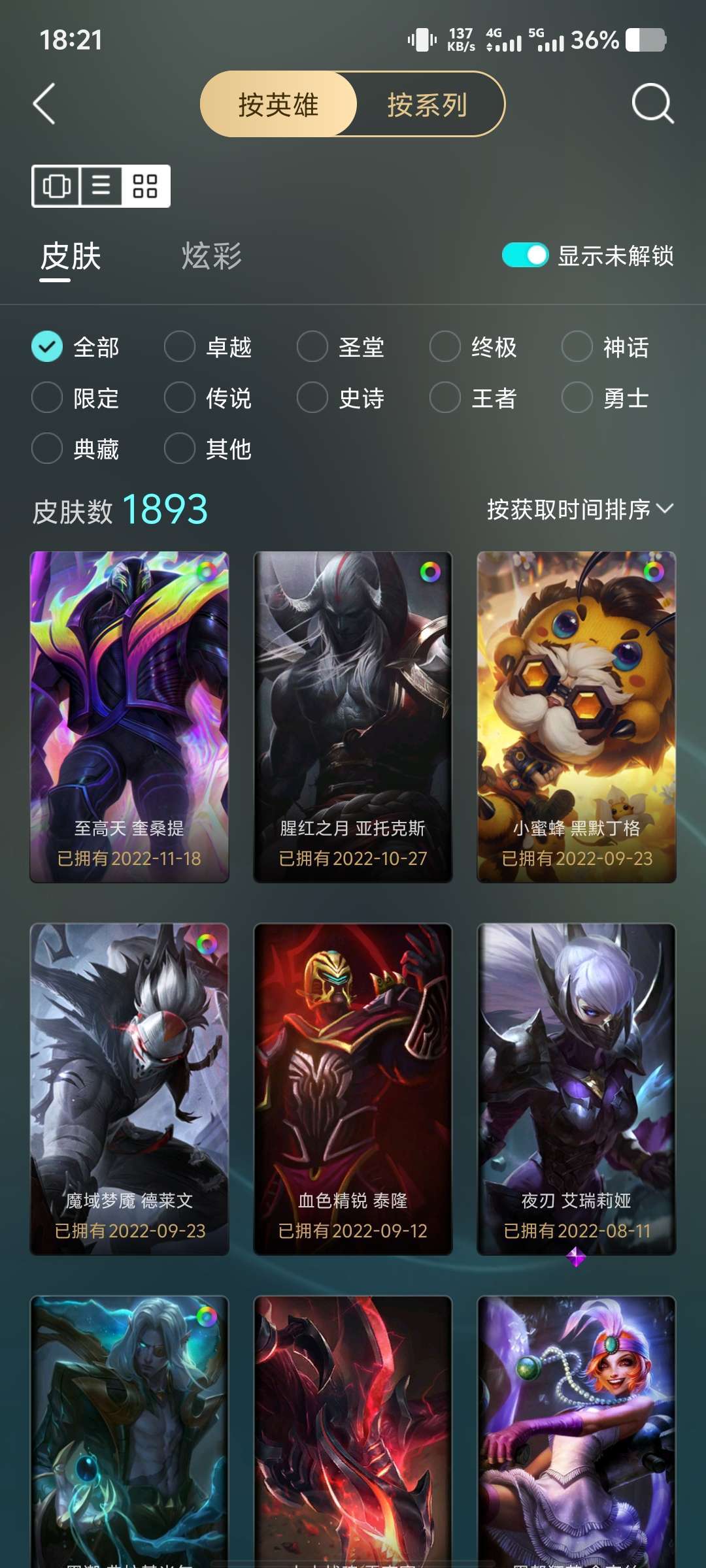Open the 按获取时间排序 sort dropdown
Screen dimensions: 706x1568
579,508
